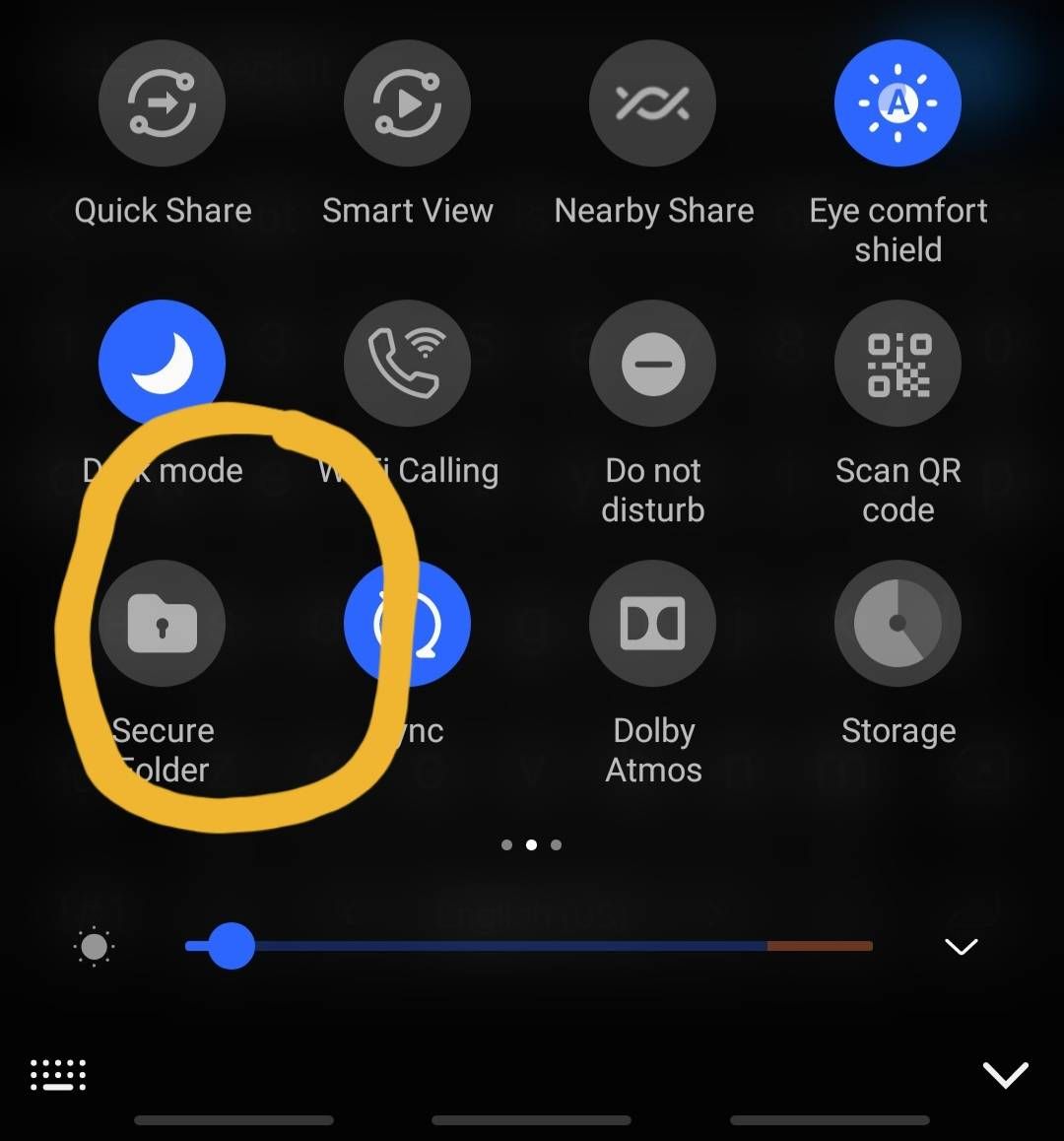
Task: Disable Eye comfort shield
Action: click(898, 103)
